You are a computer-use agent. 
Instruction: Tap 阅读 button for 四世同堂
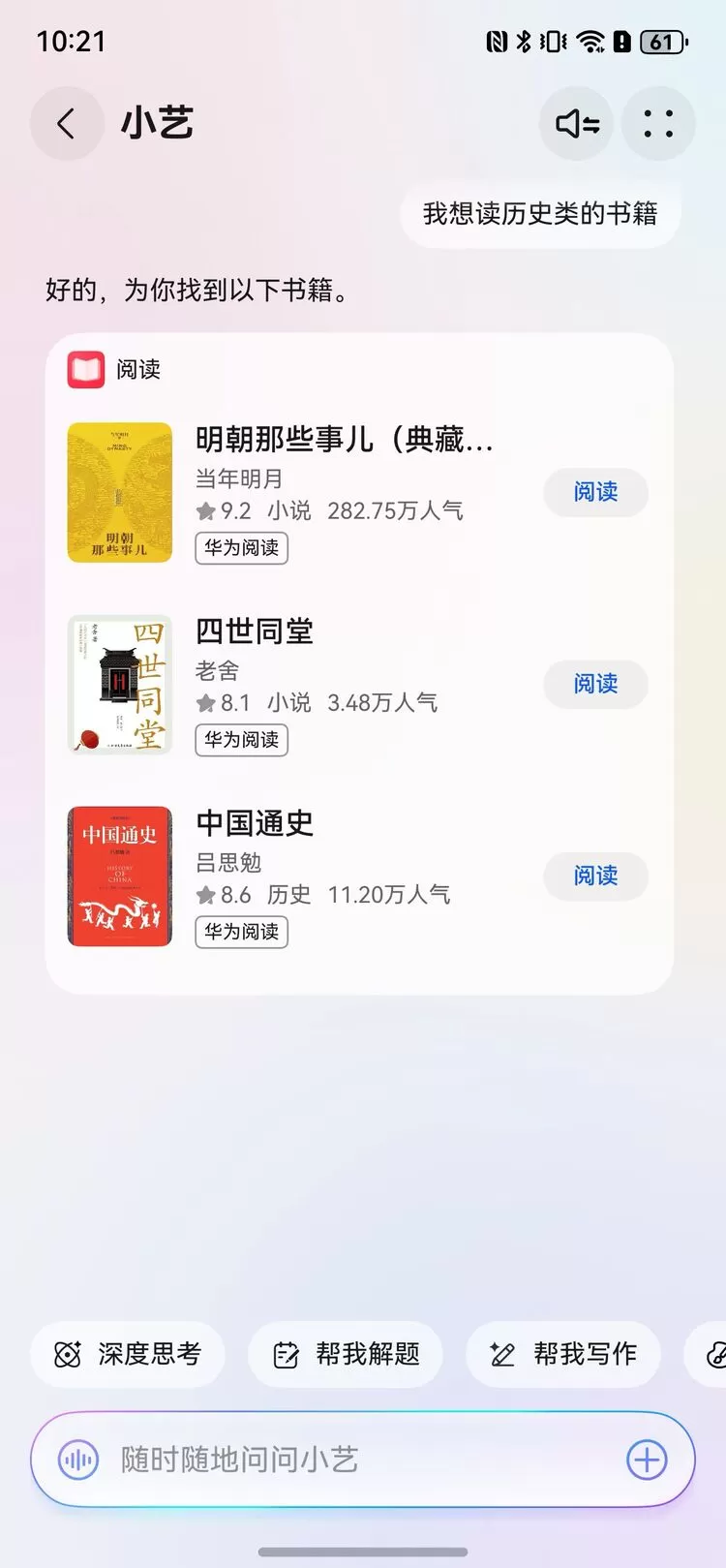[595, 684]
